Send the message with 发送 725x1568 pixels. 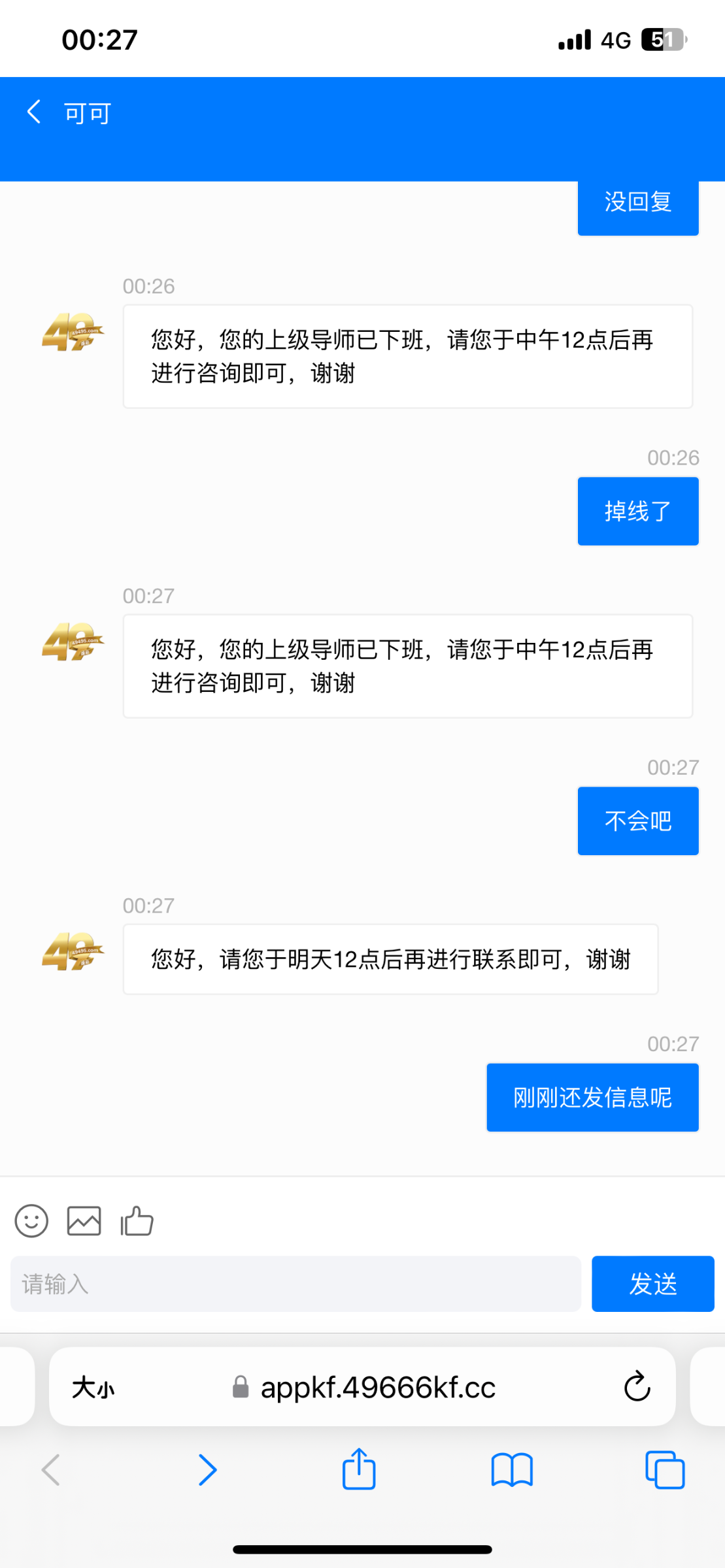click(x=652, y=1284)
